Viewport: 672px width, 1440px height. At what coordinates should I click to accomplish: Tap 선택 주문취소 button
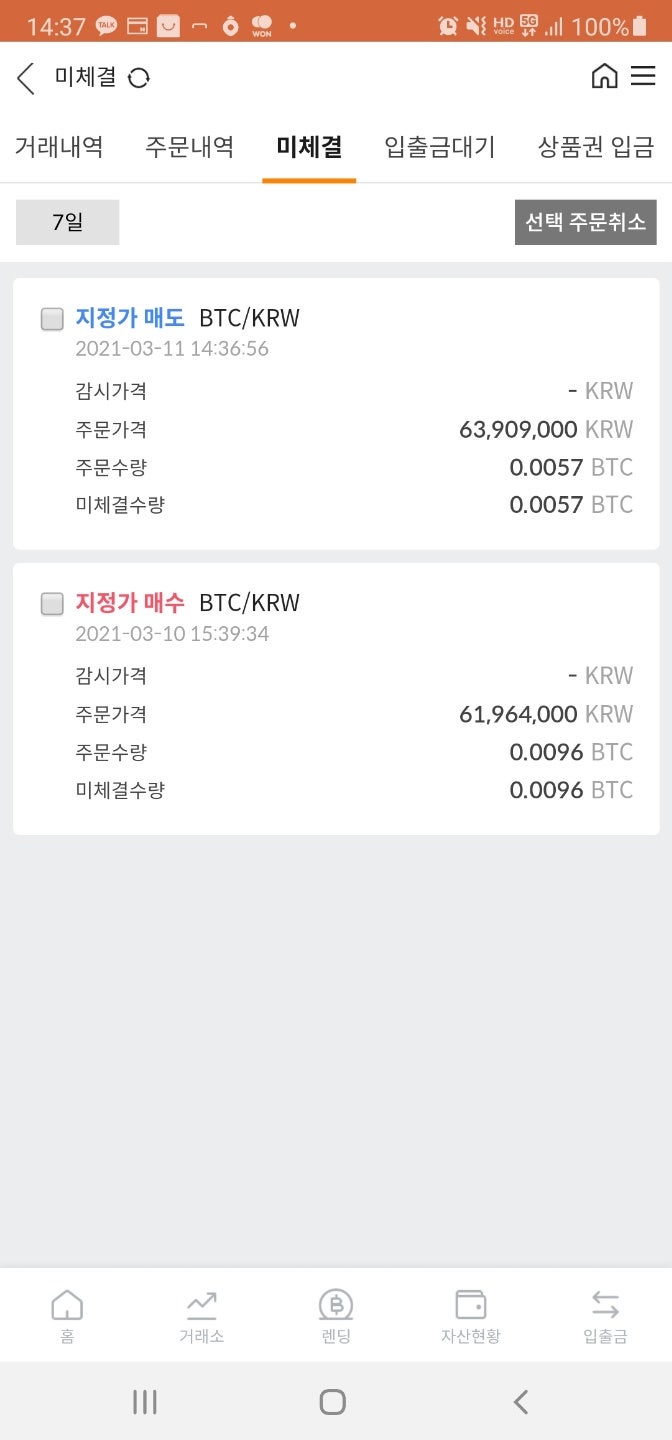pyautogui.click(x=586, y=222)
